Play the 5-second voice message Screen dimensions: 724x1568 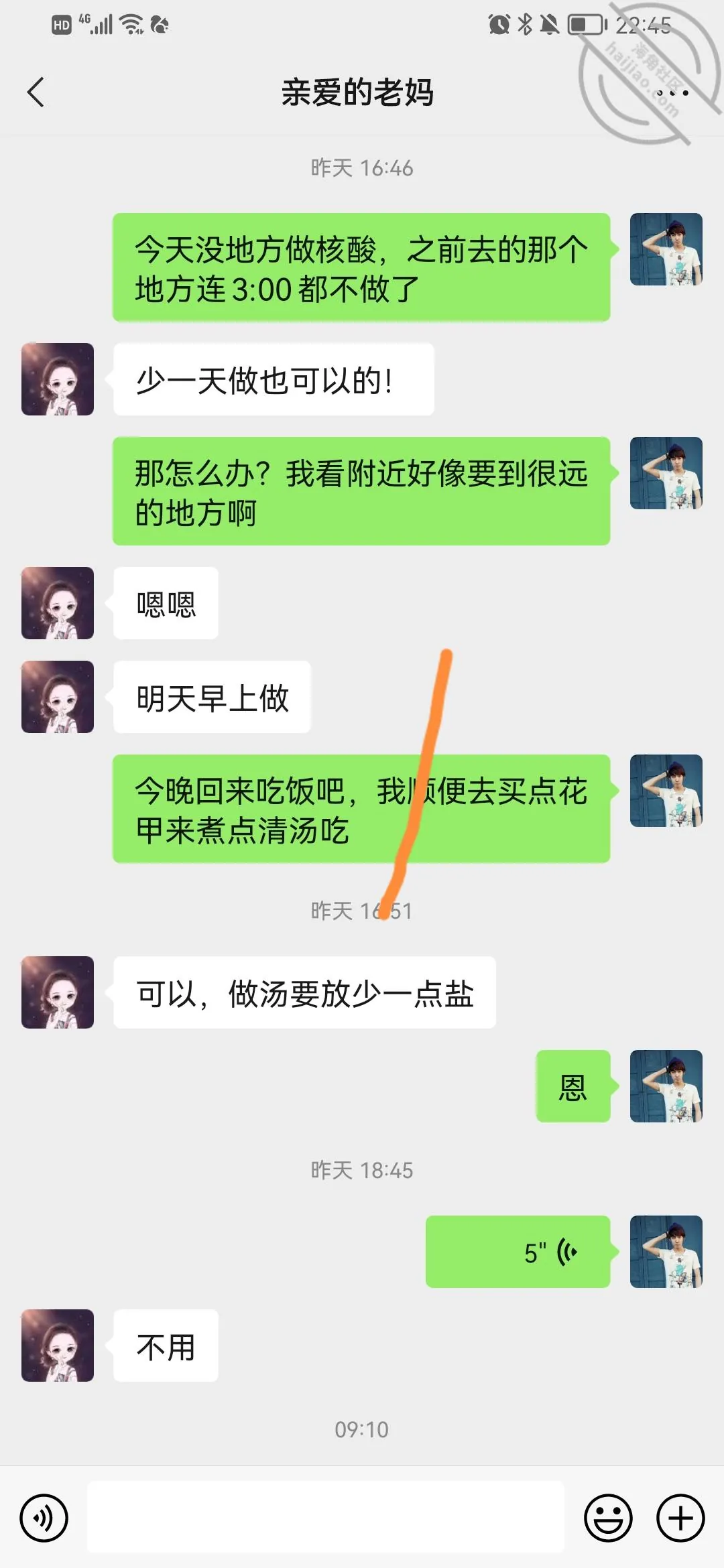tap(518, 1252)
